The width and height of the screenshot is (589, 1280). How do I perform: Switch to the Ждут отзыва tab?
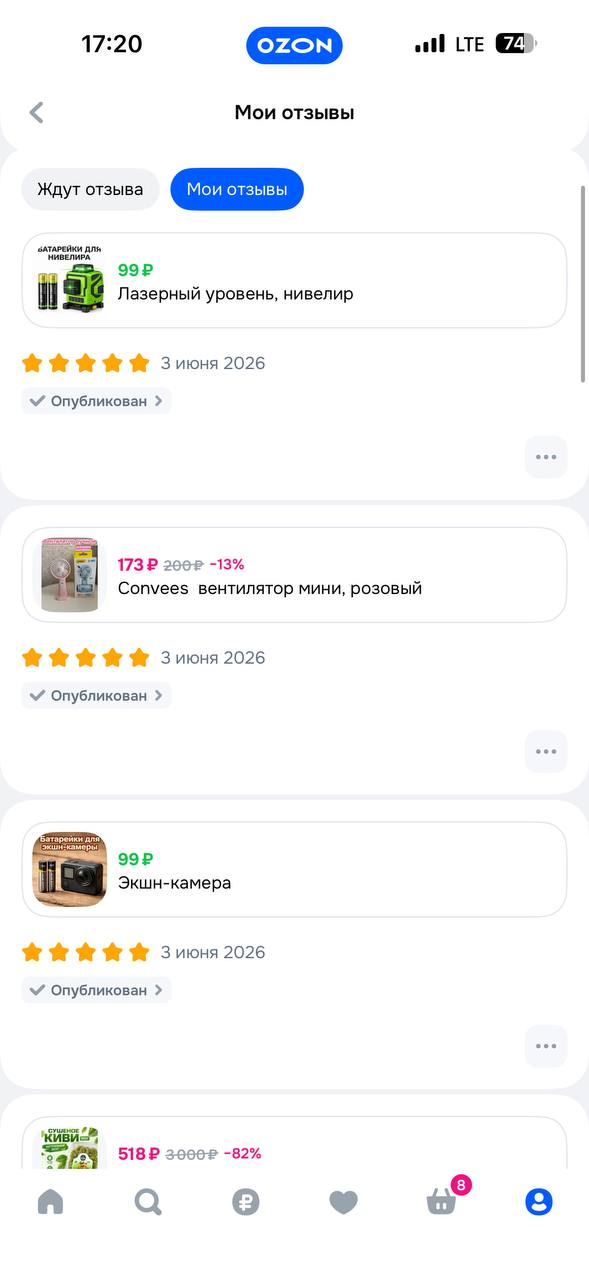90,189
